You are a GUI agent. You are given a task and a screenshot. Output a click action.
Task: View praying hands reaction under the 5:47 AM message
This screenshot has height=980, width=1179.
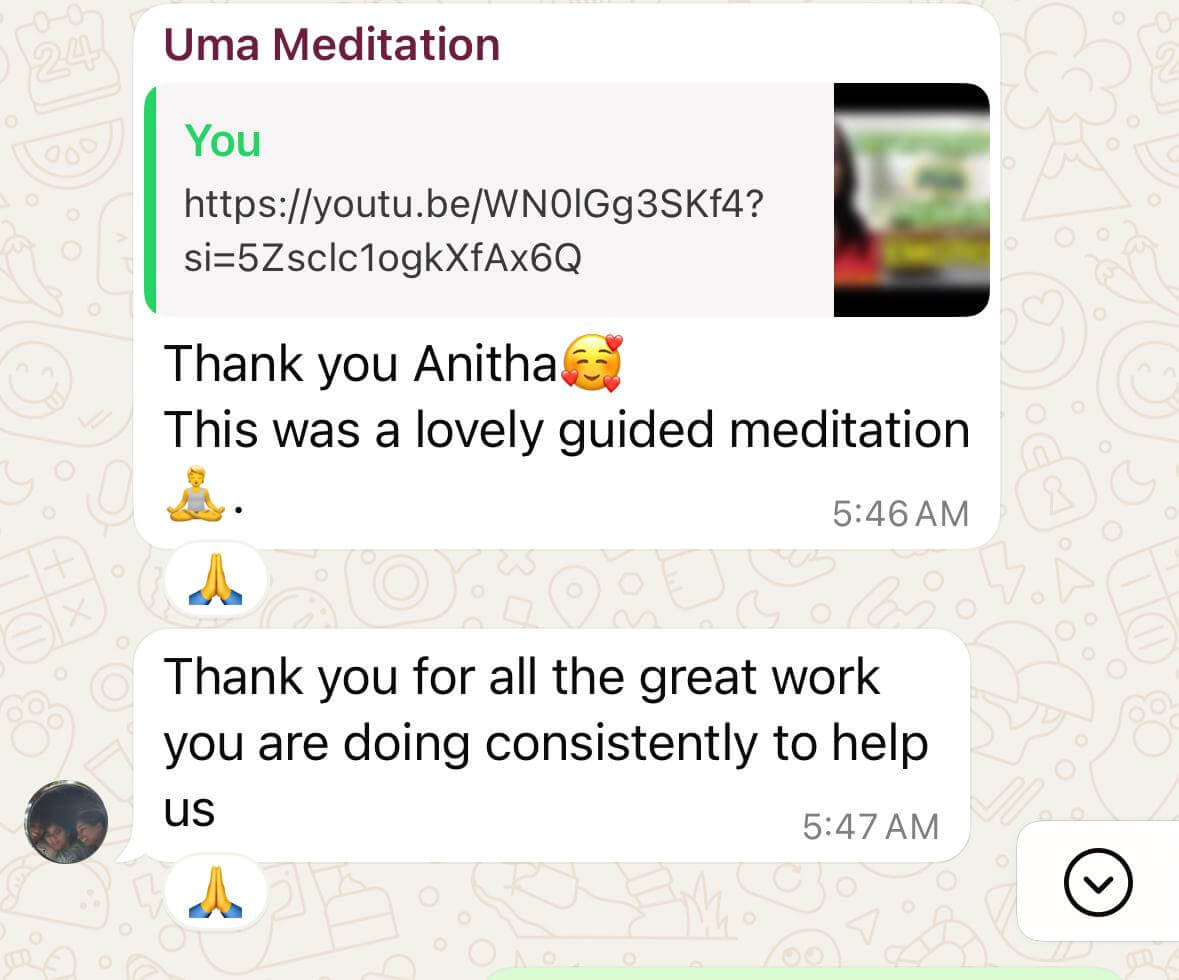[x=216, y=892]
